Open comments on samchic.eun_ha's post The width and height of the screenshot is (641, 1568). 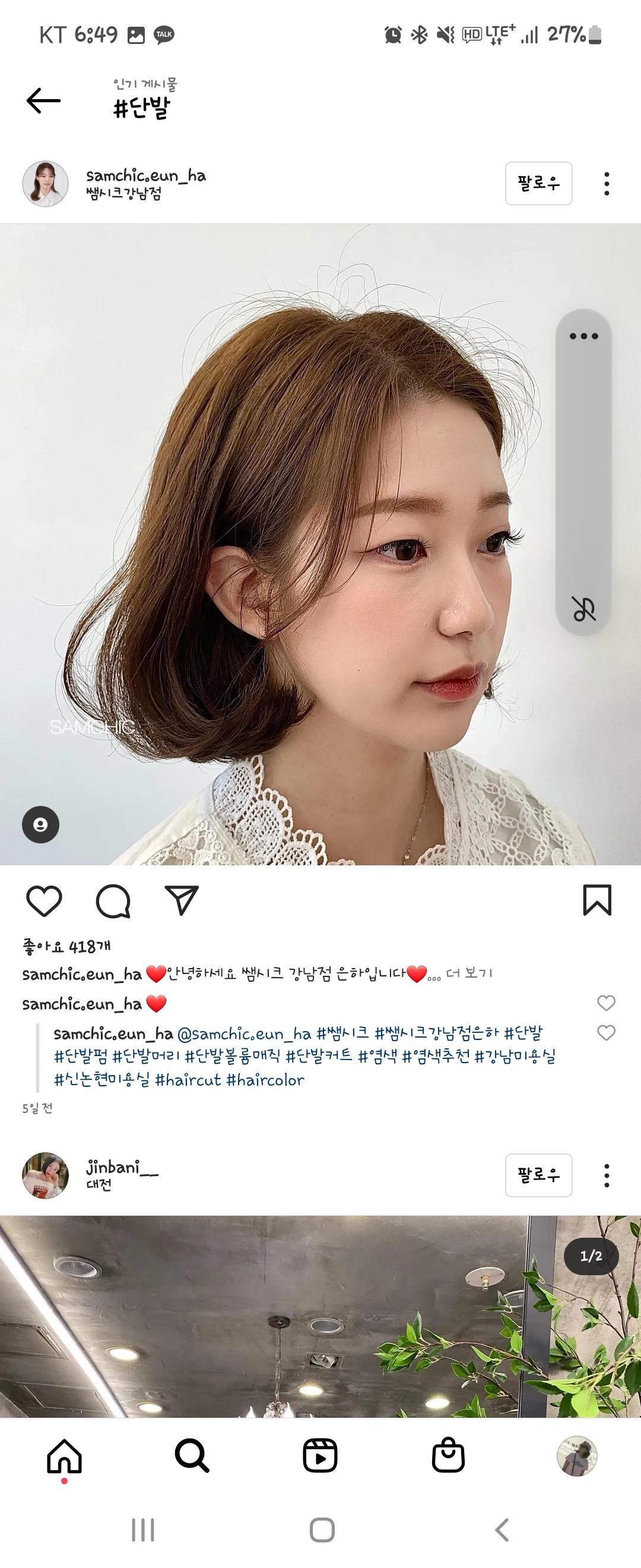(x=113, y=900)
